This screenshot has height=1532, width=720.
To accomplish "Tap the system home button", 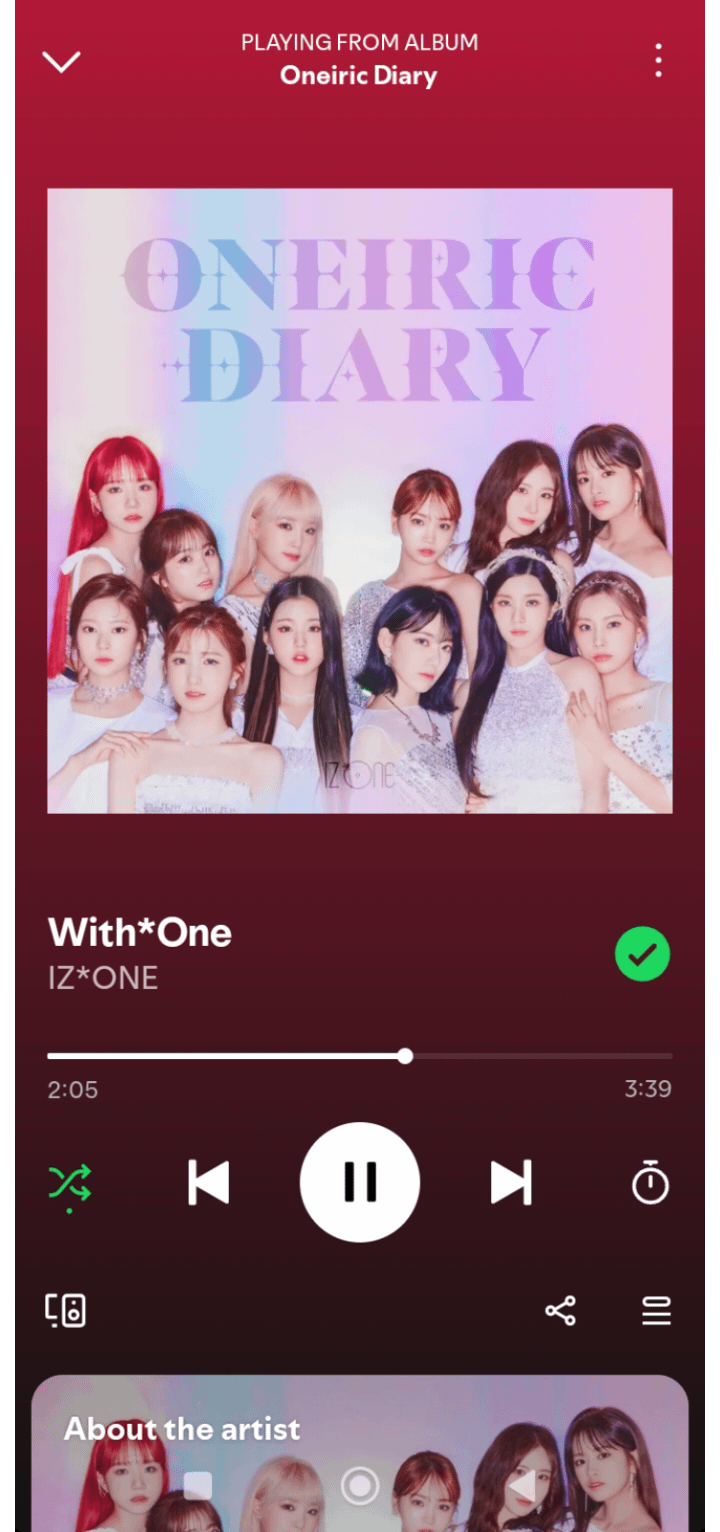I will point(360,1487).
